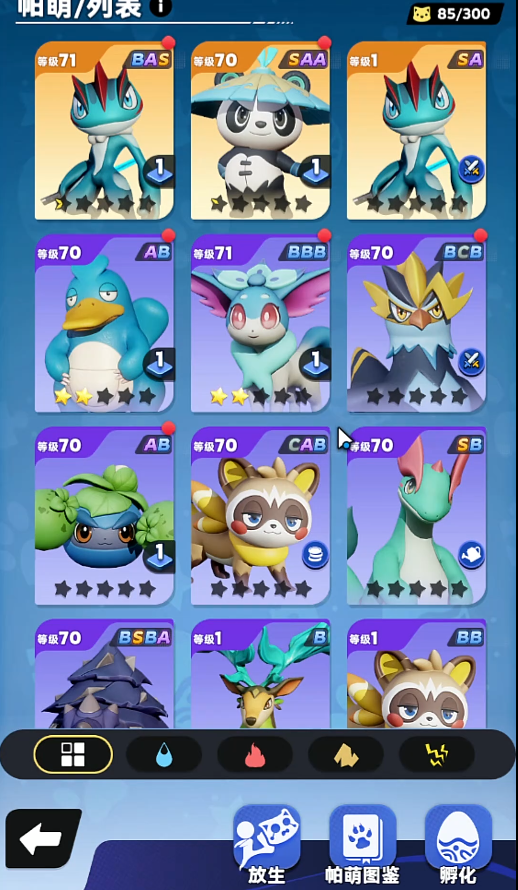Open the info icon beside the list title

[x=161, y=7]
